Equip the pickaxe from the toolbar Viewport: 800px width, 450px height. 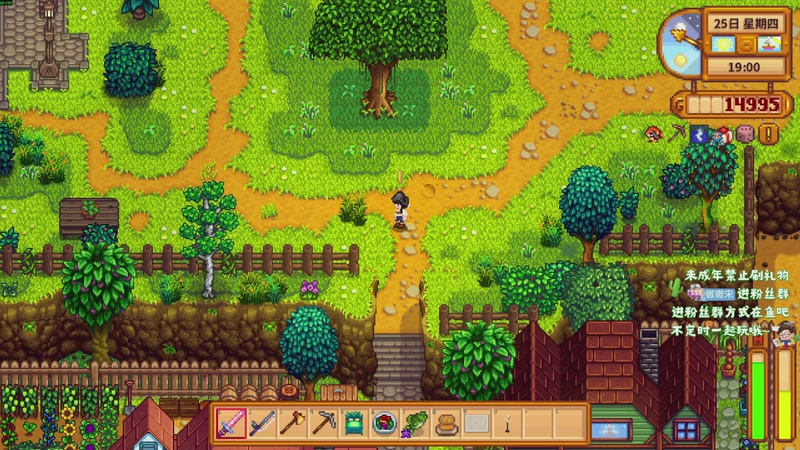[x=323, y=423]
